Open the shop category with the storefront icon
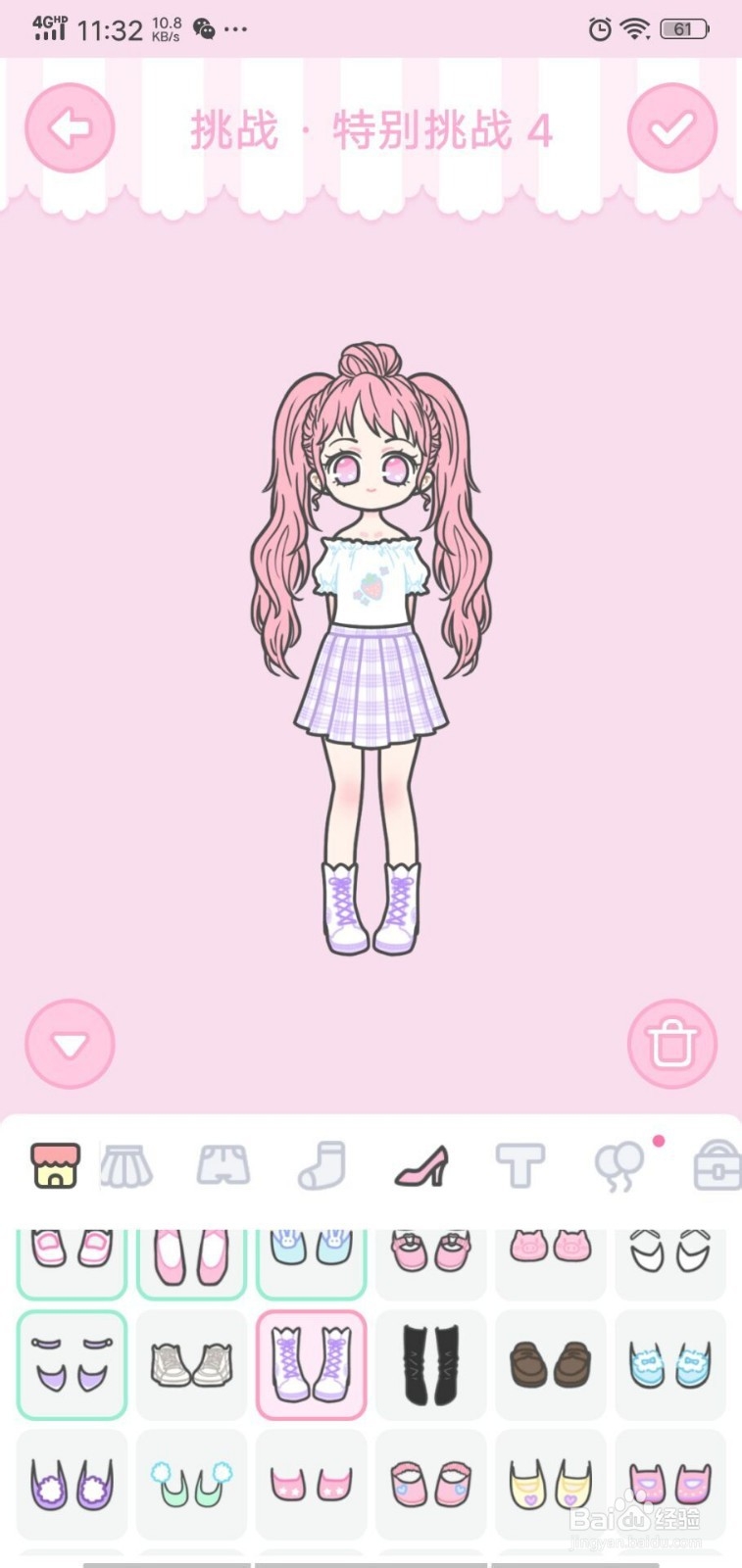The height and width of the screenshot is (1568, 742). point(54,1166)
